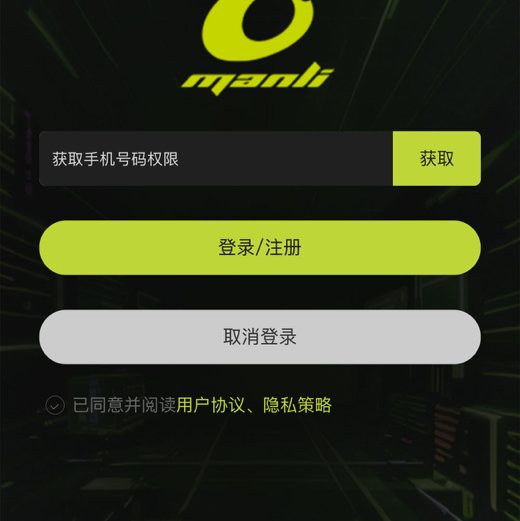Tap the 获取 button for phone number
The image size is (520, 521).
point(437,158)
